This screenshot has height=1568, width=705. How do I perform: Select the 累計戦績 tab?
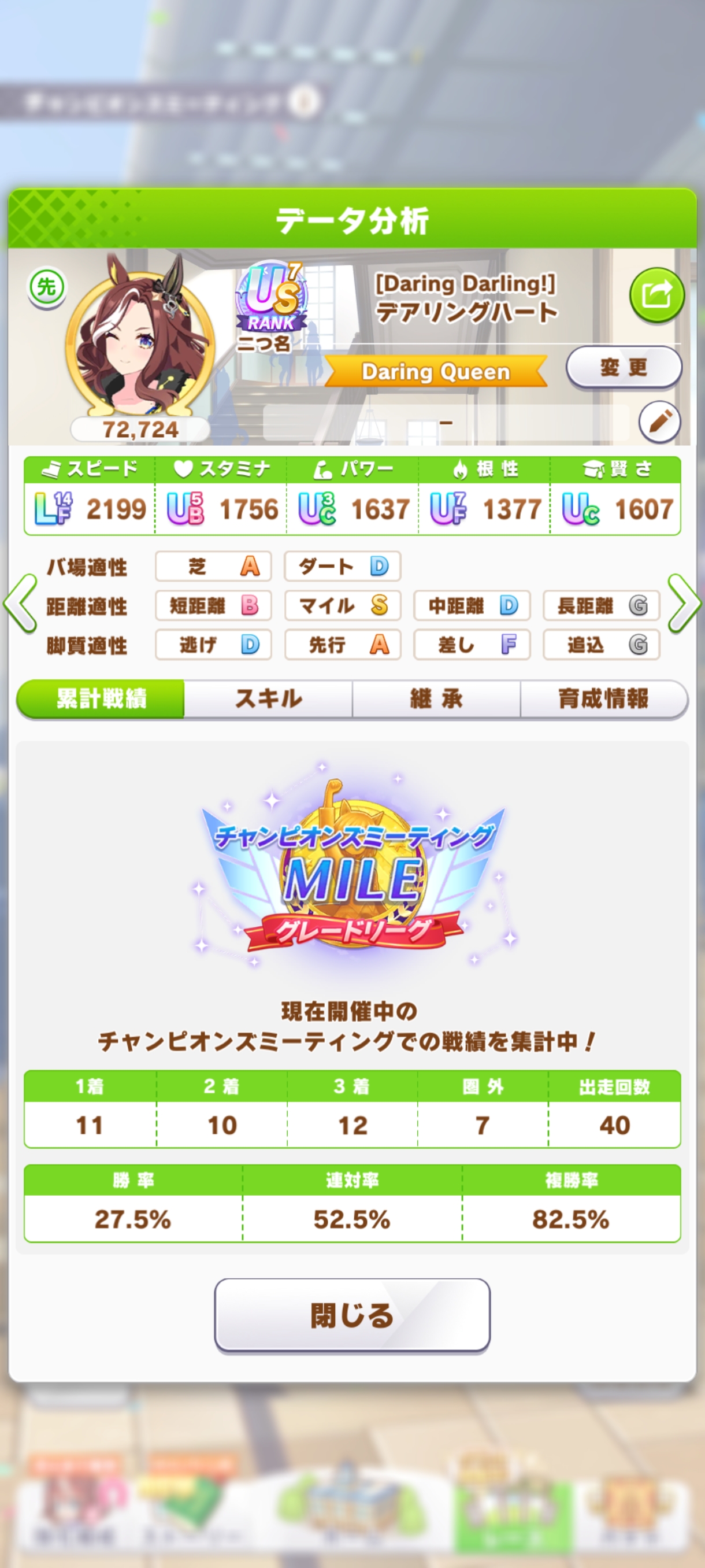101,698
